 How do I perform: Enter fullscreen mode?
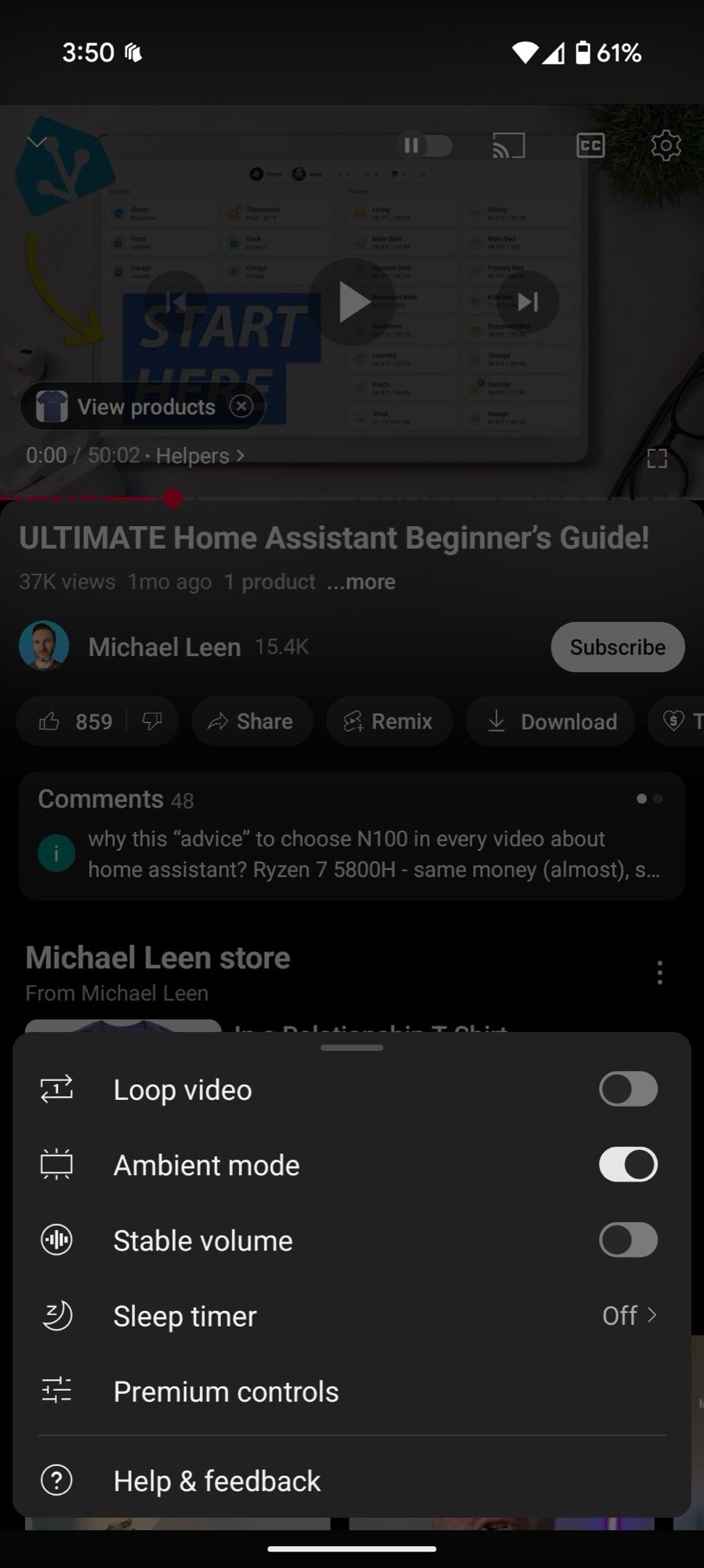[x=657, y=459]
